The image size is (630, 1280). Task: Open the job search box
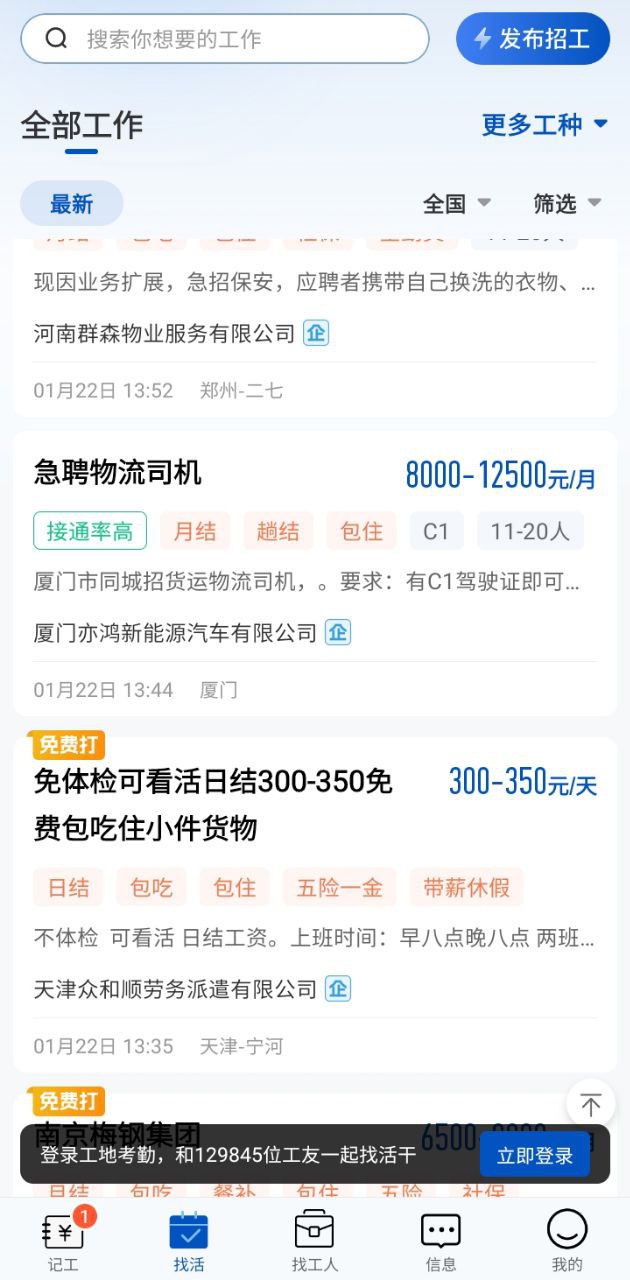(x=225, y=39)
